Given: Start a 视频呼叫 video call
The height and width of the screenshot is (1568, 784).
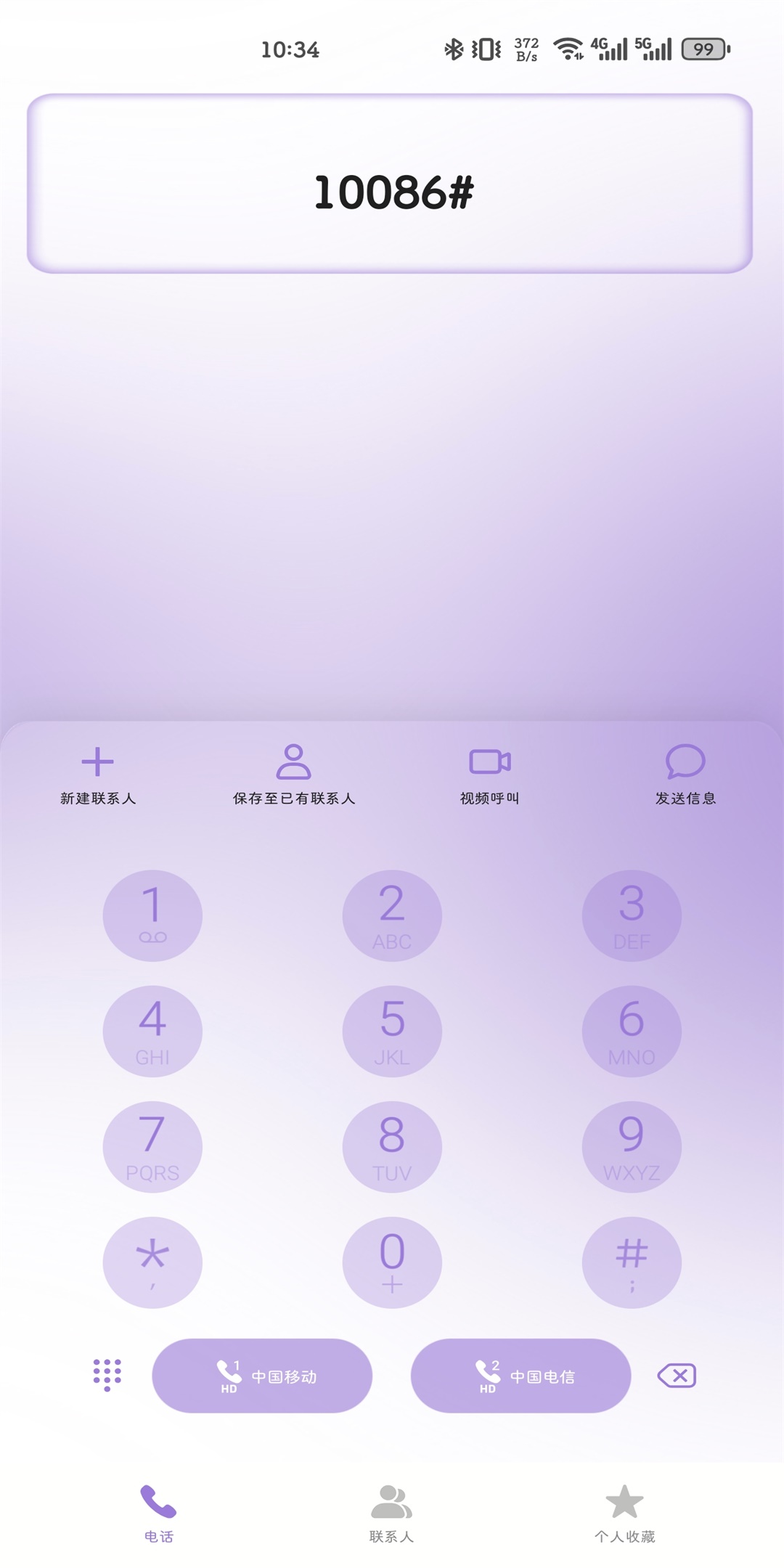Looking at the screenshot, I should 490,775.
